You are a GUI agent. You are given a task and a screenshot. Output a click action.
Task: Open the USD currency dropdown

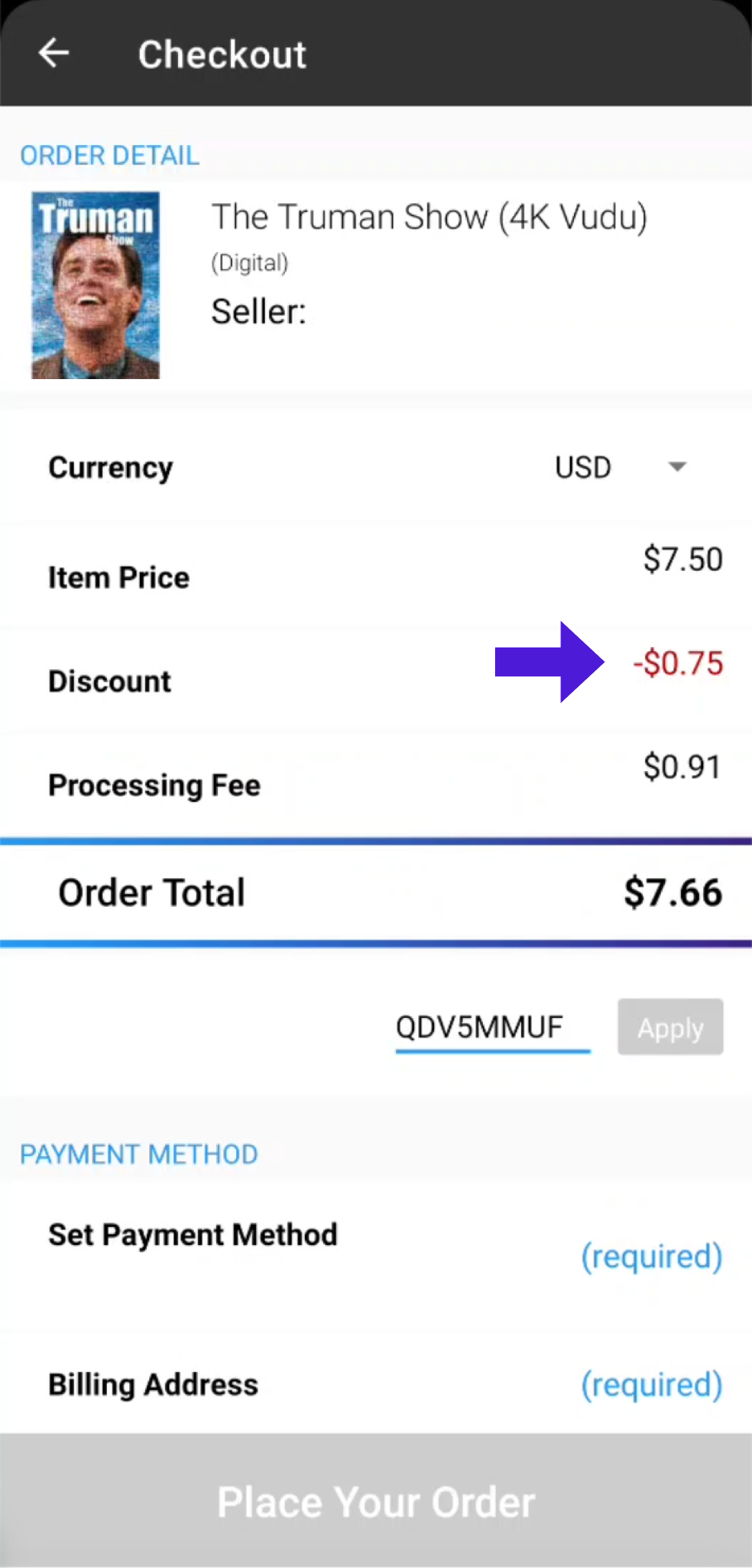pyautogui.click(x=621, y=467)
